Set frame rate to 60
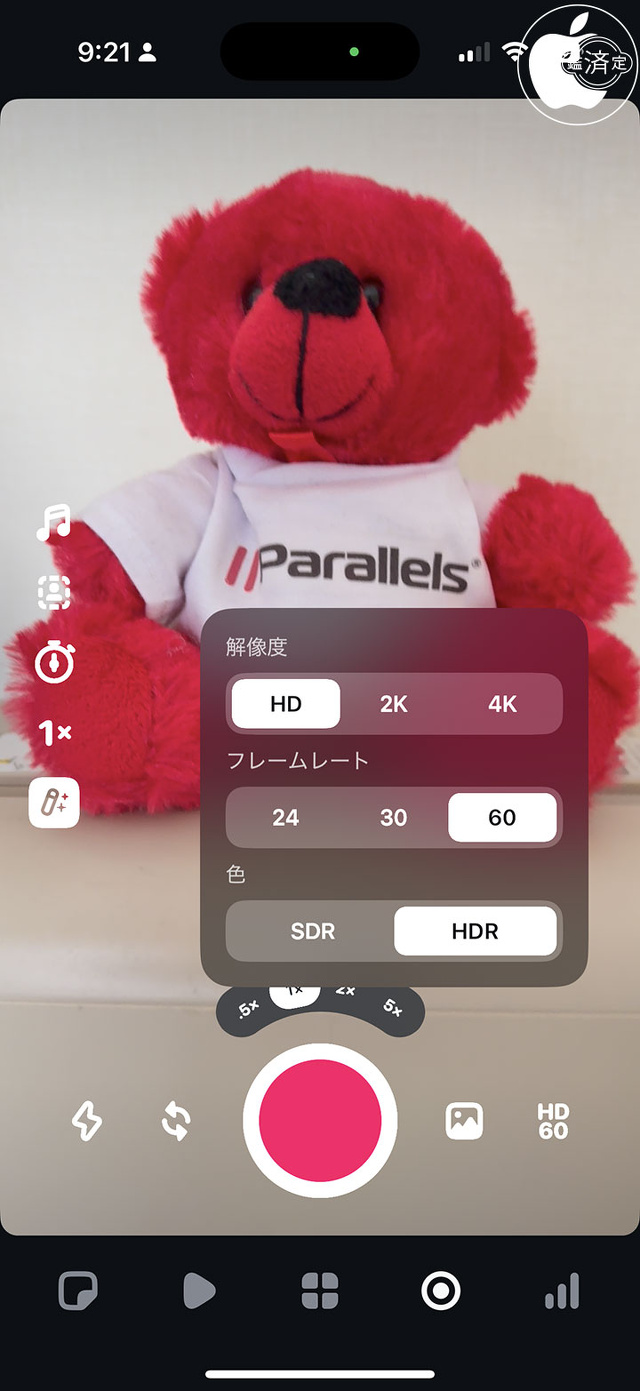Screen dimensions: 640x1391 [x=502, y=818]
